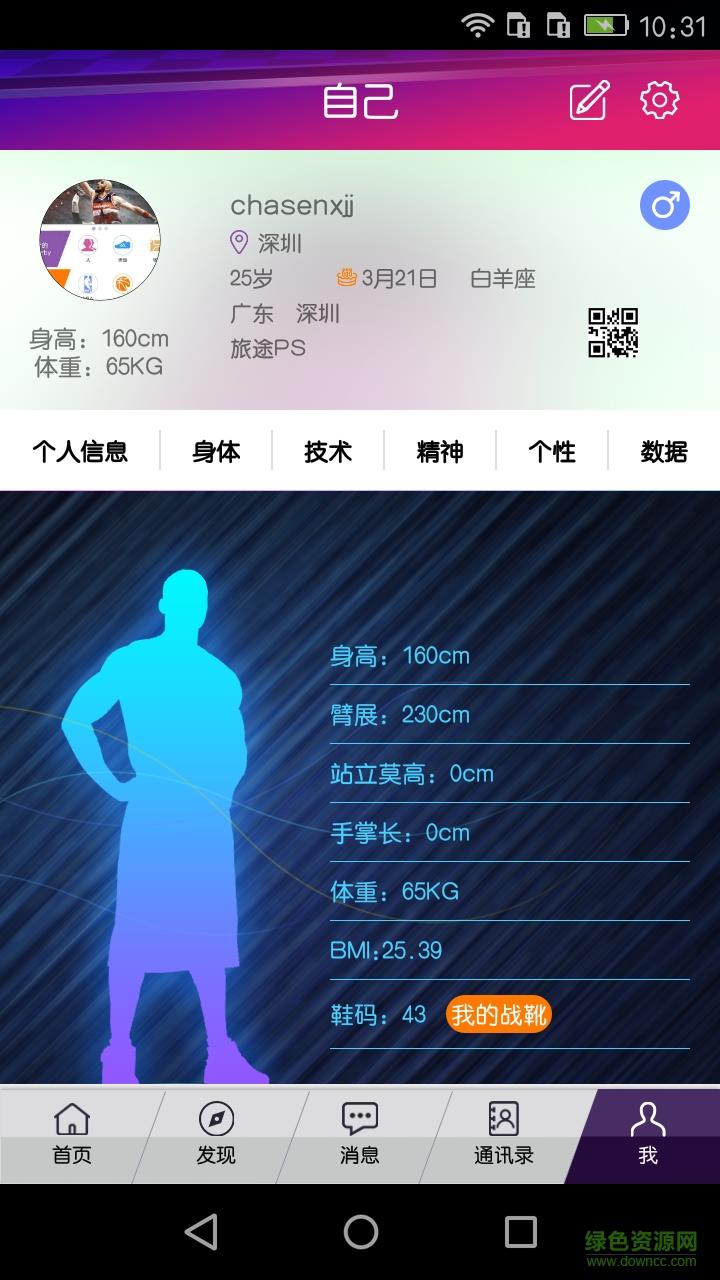Screen dimensions: 720x1280
Task: Go to the 首页 home tab
Action: pos(72,1135)
